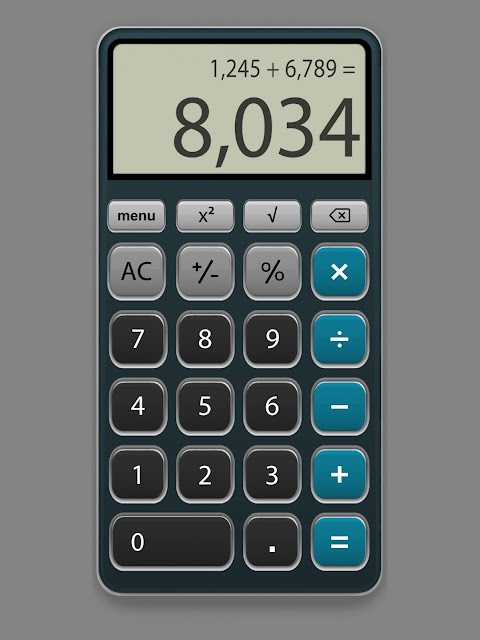
Task: Enter digit 5
Action: [205, 407]
